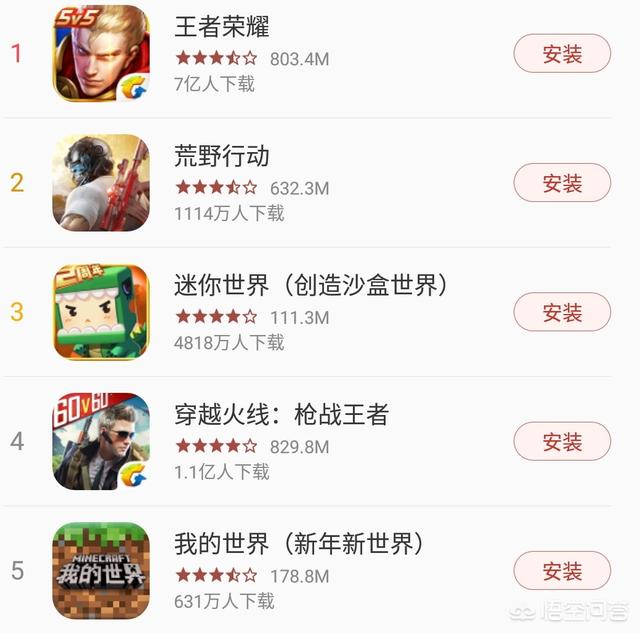This screenshot has height=633, width=640.
Task: Install 迷你世界（创造沙盒世界）
Action: 562,312
